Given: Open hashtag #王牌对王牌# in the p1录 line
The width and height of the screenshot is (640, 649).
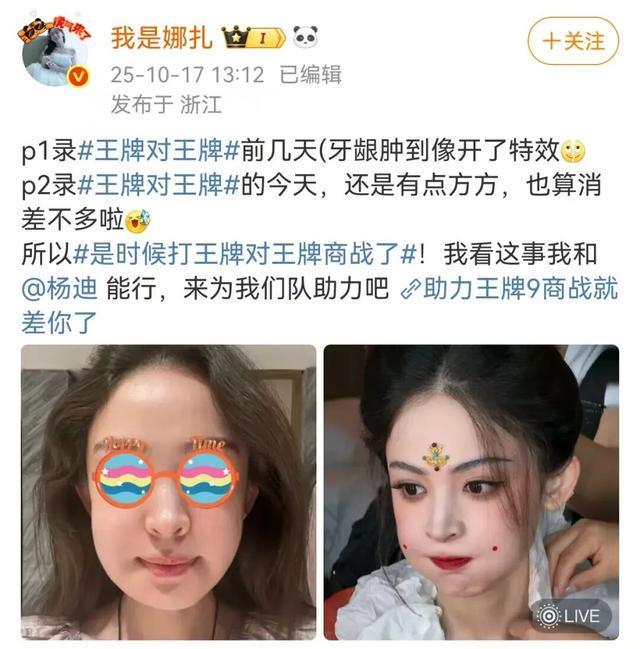Looking at the screenshot, I should 158,151.
